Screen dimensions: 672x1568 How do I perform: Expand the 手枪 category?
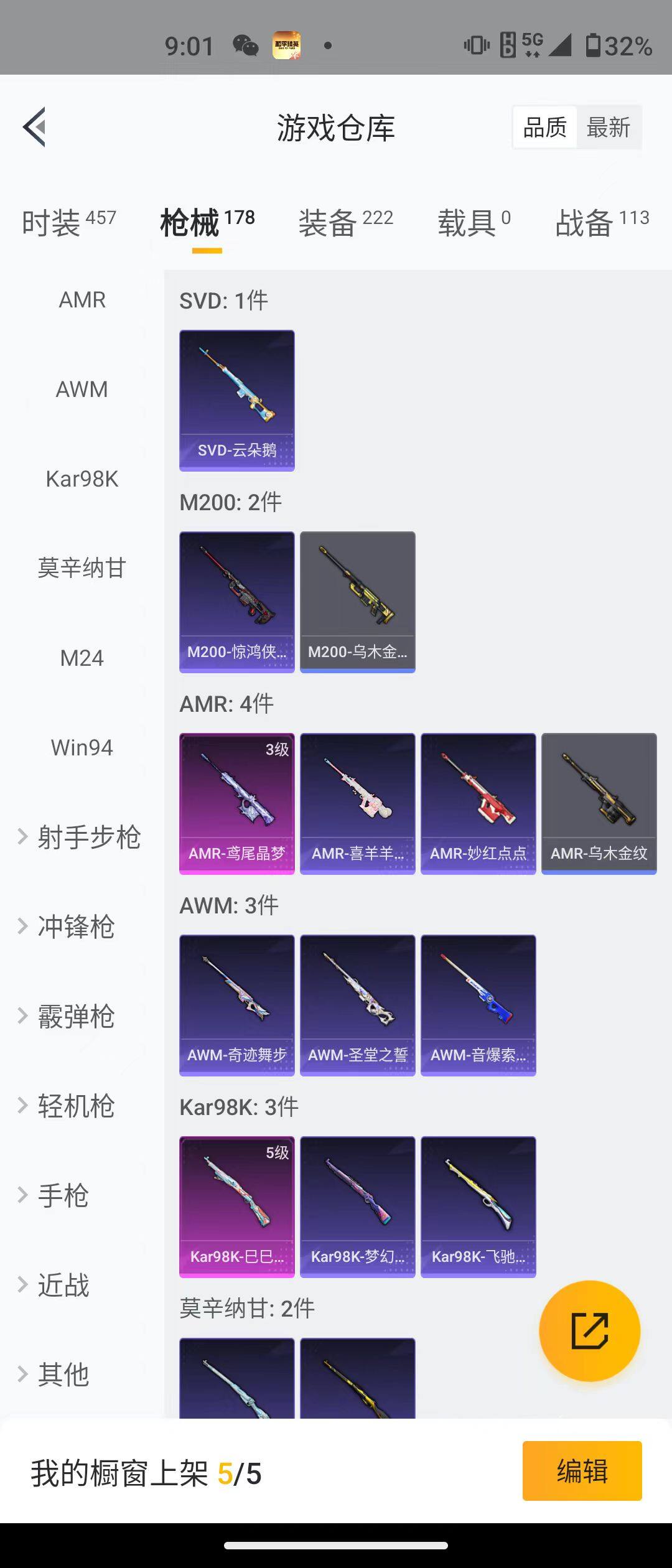[56, 1195]
